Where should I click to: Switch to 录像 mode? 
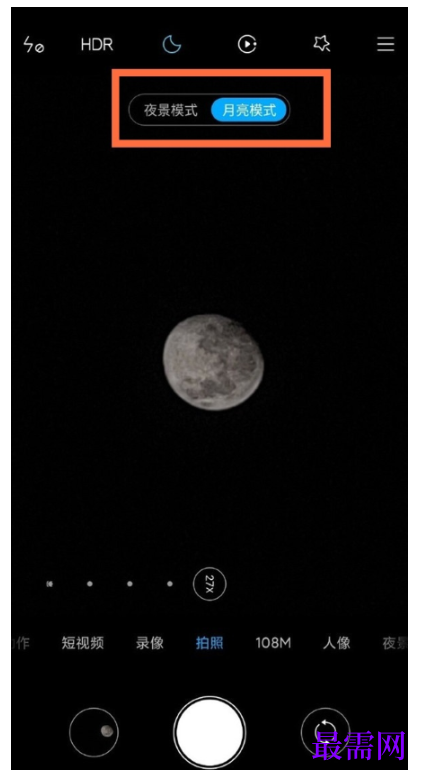click(x=150, y=643)
